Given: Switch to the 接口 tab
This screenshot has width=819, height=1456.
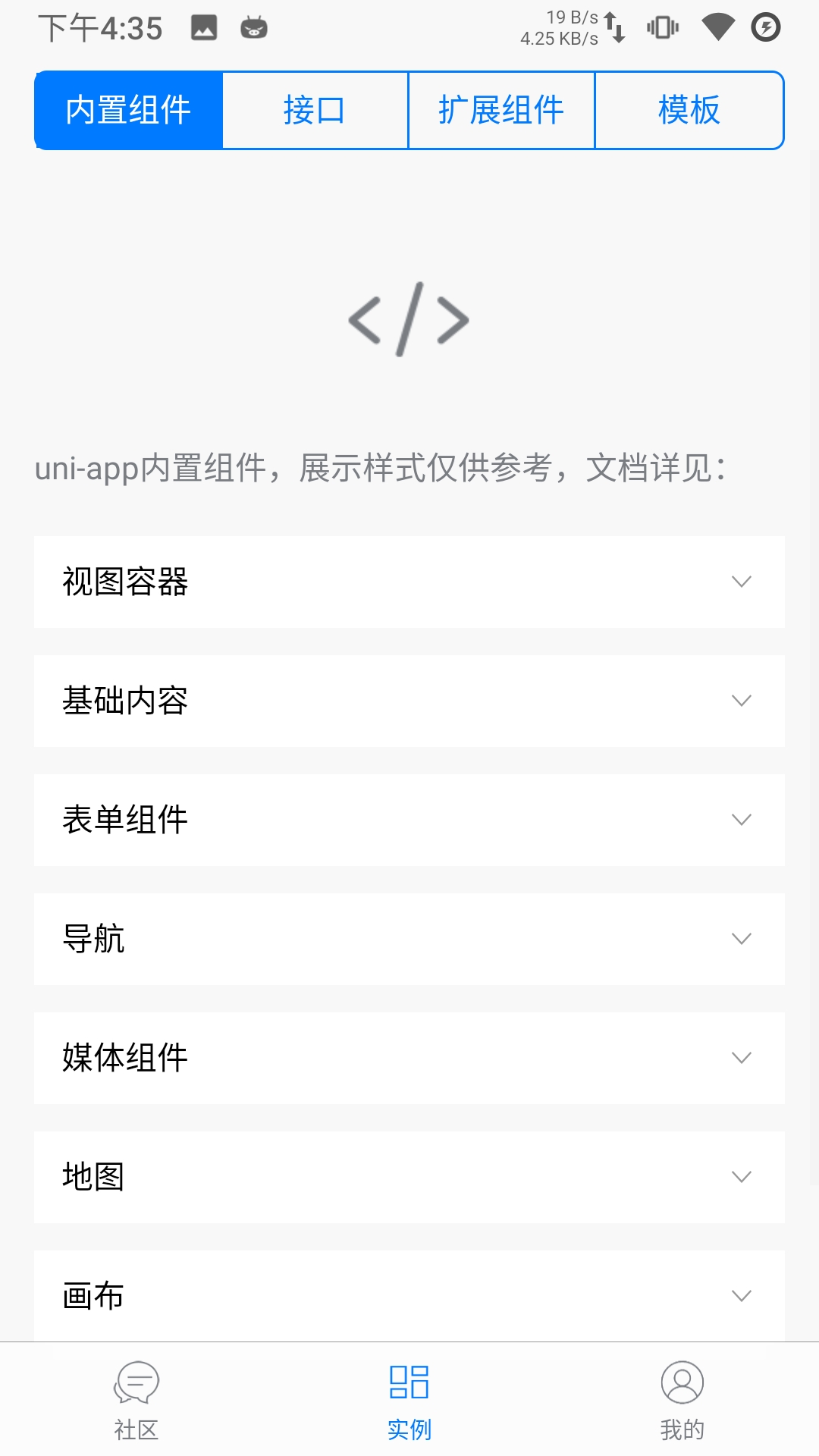Looking at the screenshot, I should point(315,110).
